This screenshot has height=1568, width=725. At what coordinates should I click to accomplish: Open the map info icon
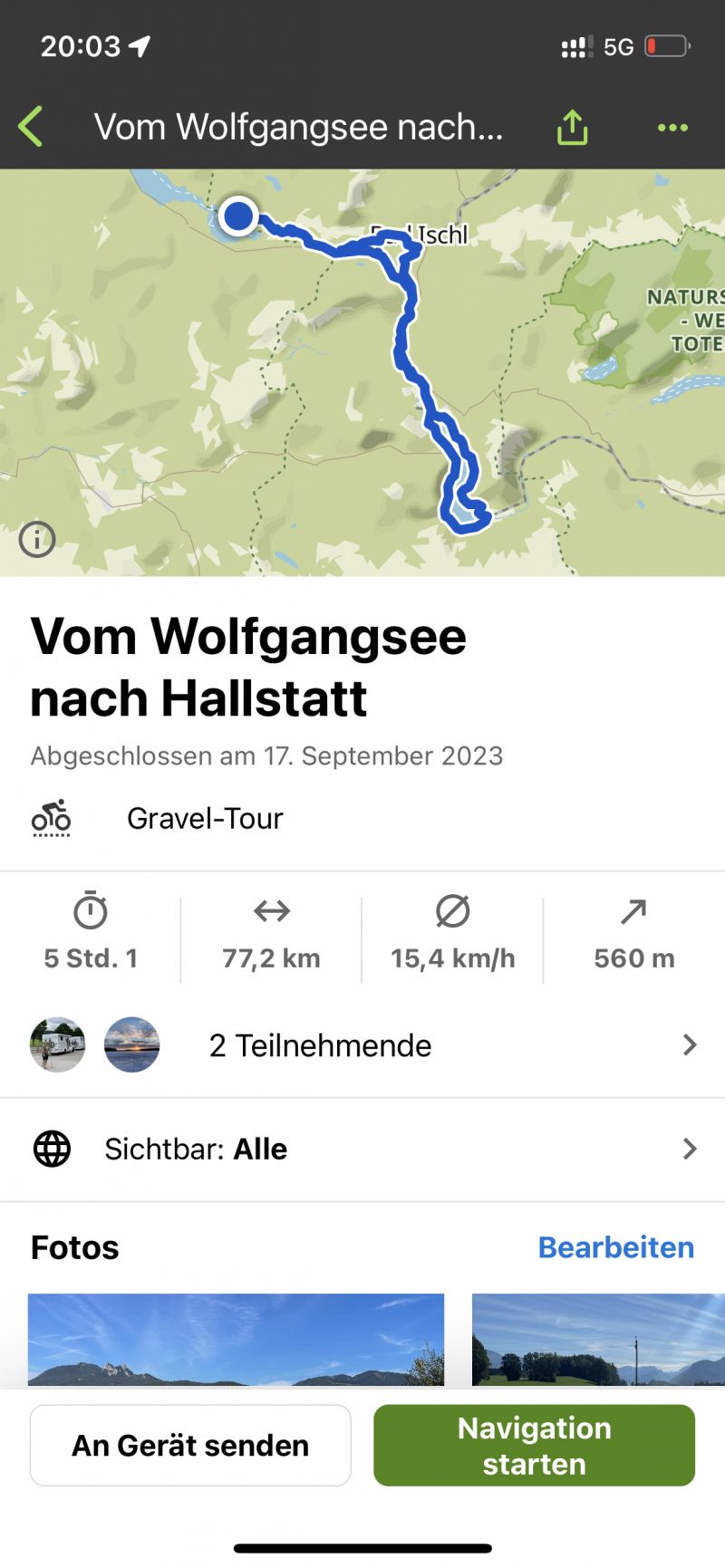click(37, 540)
